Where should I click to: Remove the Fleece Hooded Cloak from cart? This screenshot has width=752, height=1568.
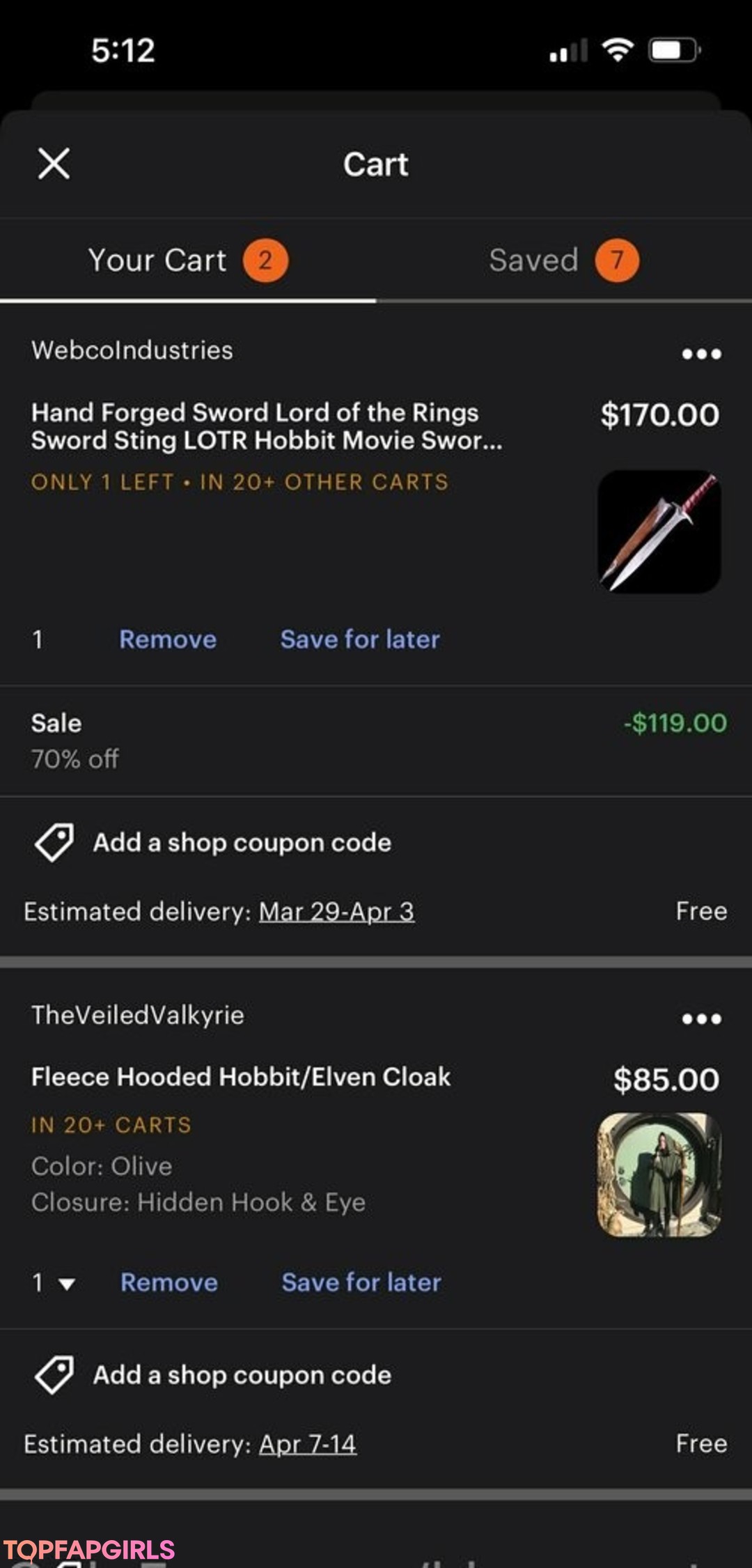tap(169, 1282)
